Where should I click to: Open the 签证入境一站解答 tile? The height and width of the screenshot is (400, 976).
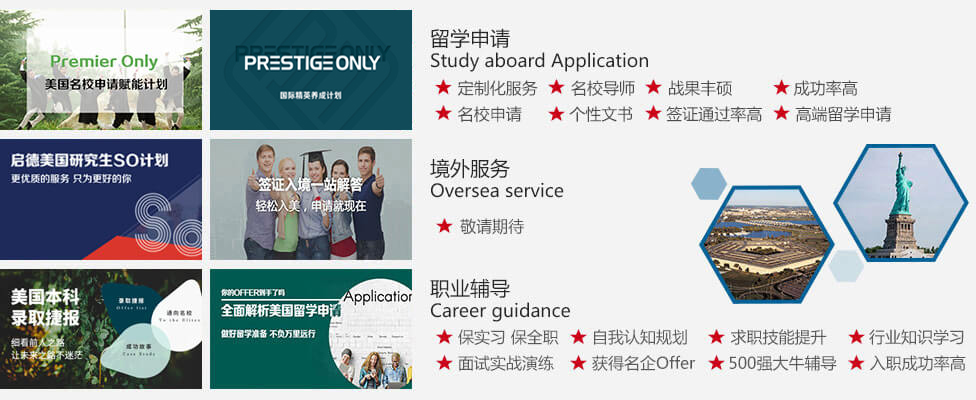(x=311, y=199)
